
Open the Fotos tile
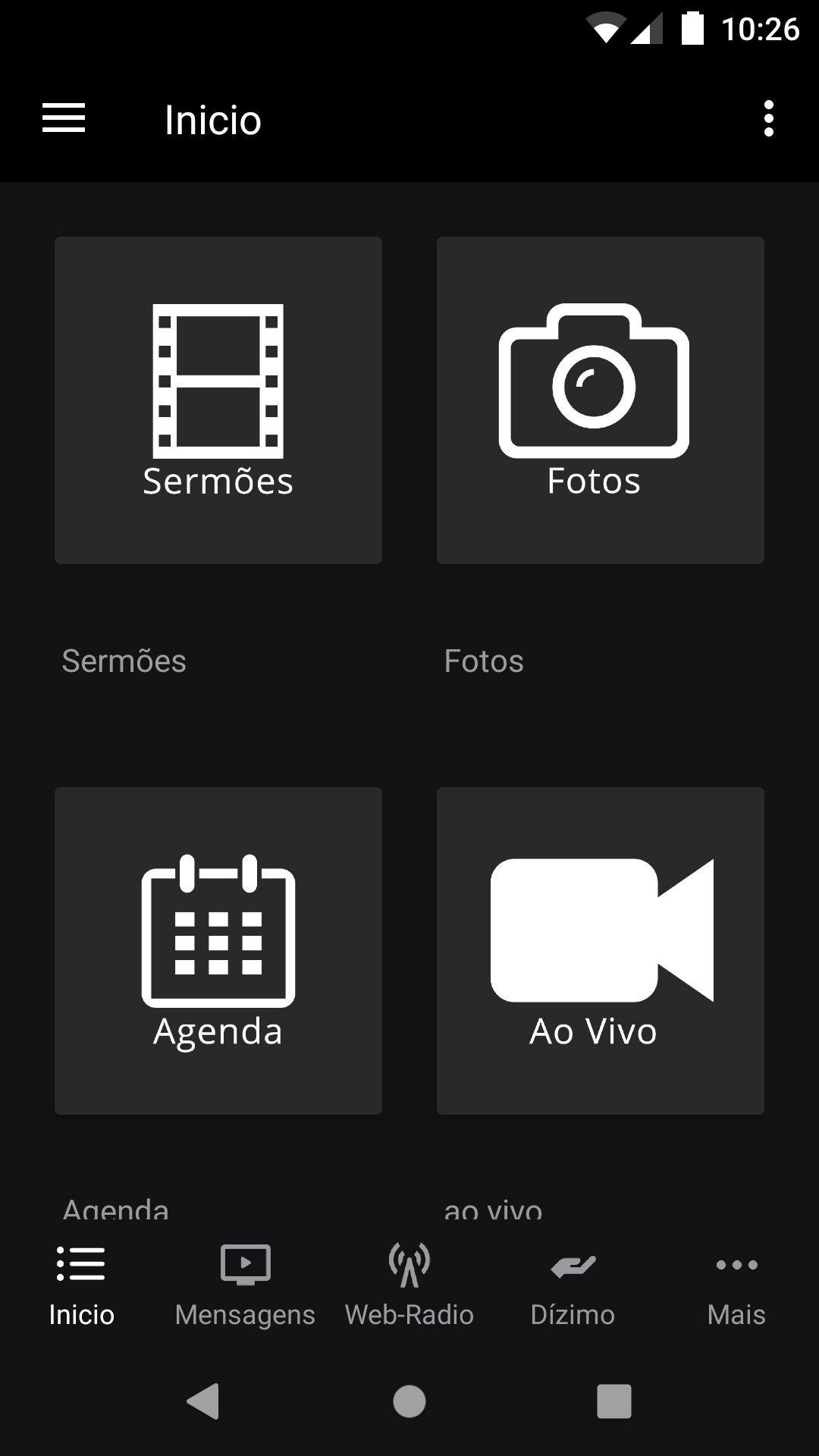point(600,400)
